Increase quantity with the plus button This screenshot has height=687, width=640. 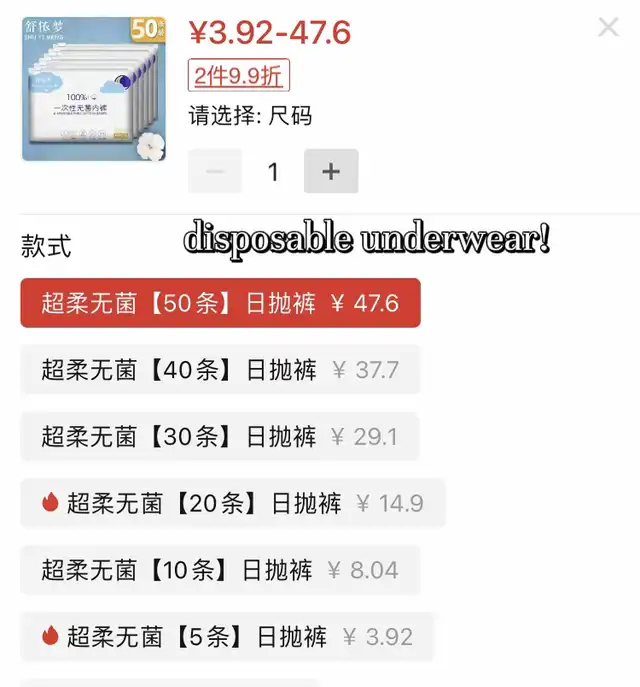click(331, 172)
